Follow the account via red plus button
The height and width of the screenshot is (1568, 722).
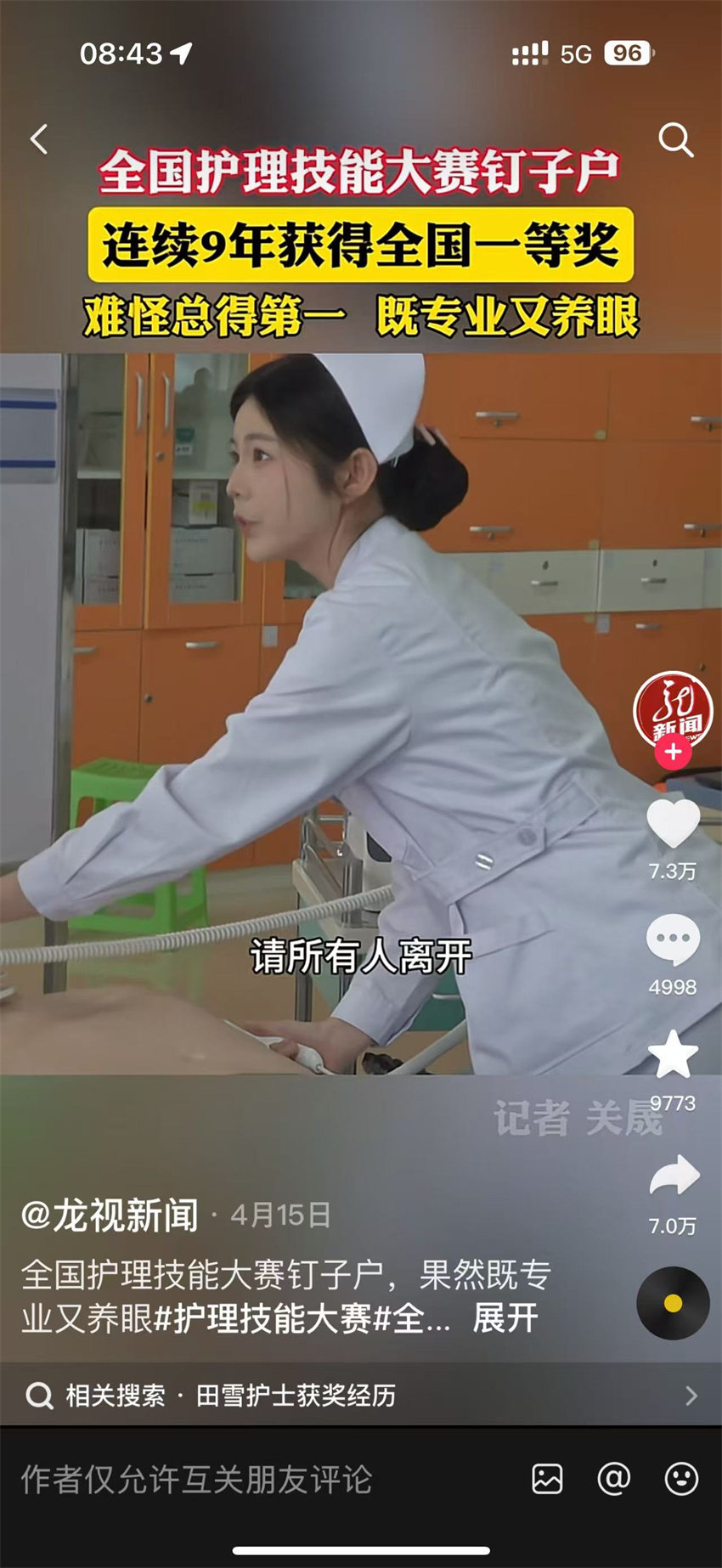673,752
